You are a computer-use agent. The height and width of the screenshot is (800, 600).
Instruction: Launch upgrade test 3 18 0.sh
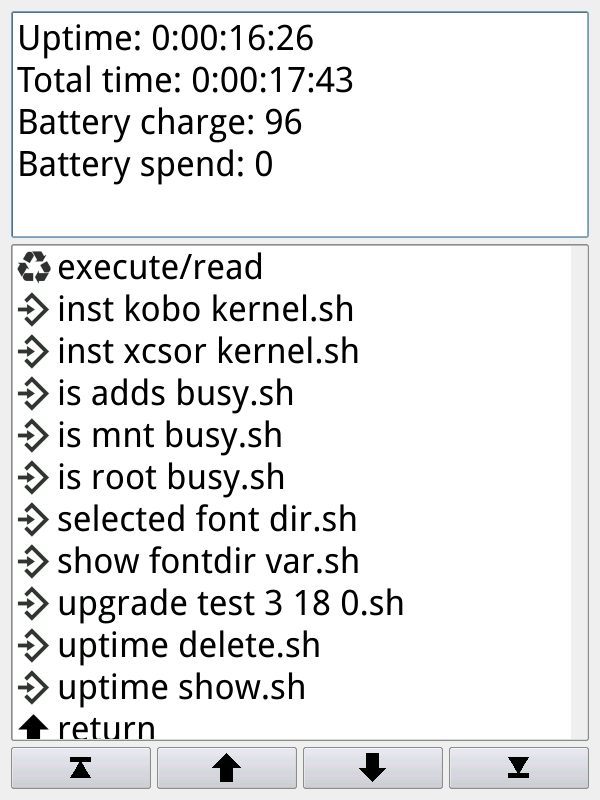tap(230, 603)
